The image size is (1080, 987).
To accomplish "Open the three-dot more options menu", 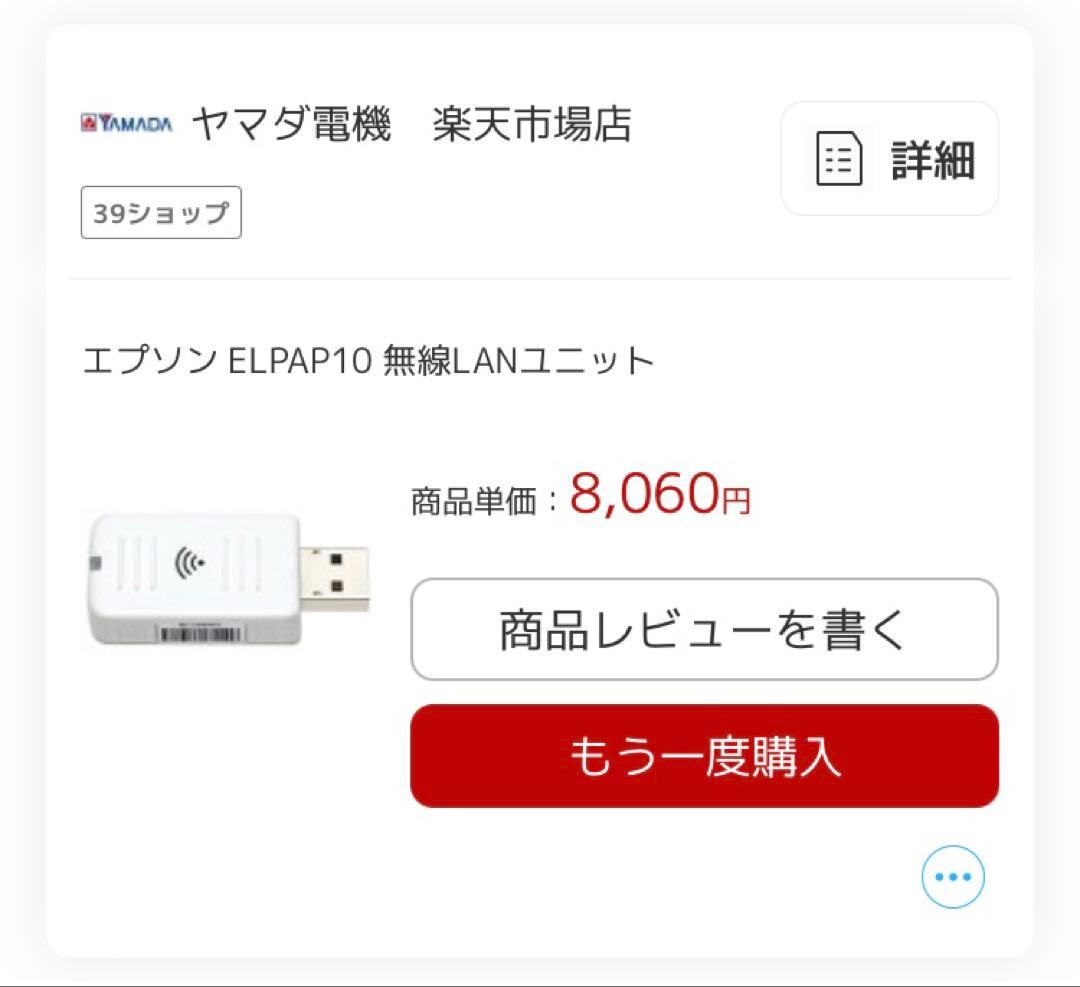I will tap(952, 876).
